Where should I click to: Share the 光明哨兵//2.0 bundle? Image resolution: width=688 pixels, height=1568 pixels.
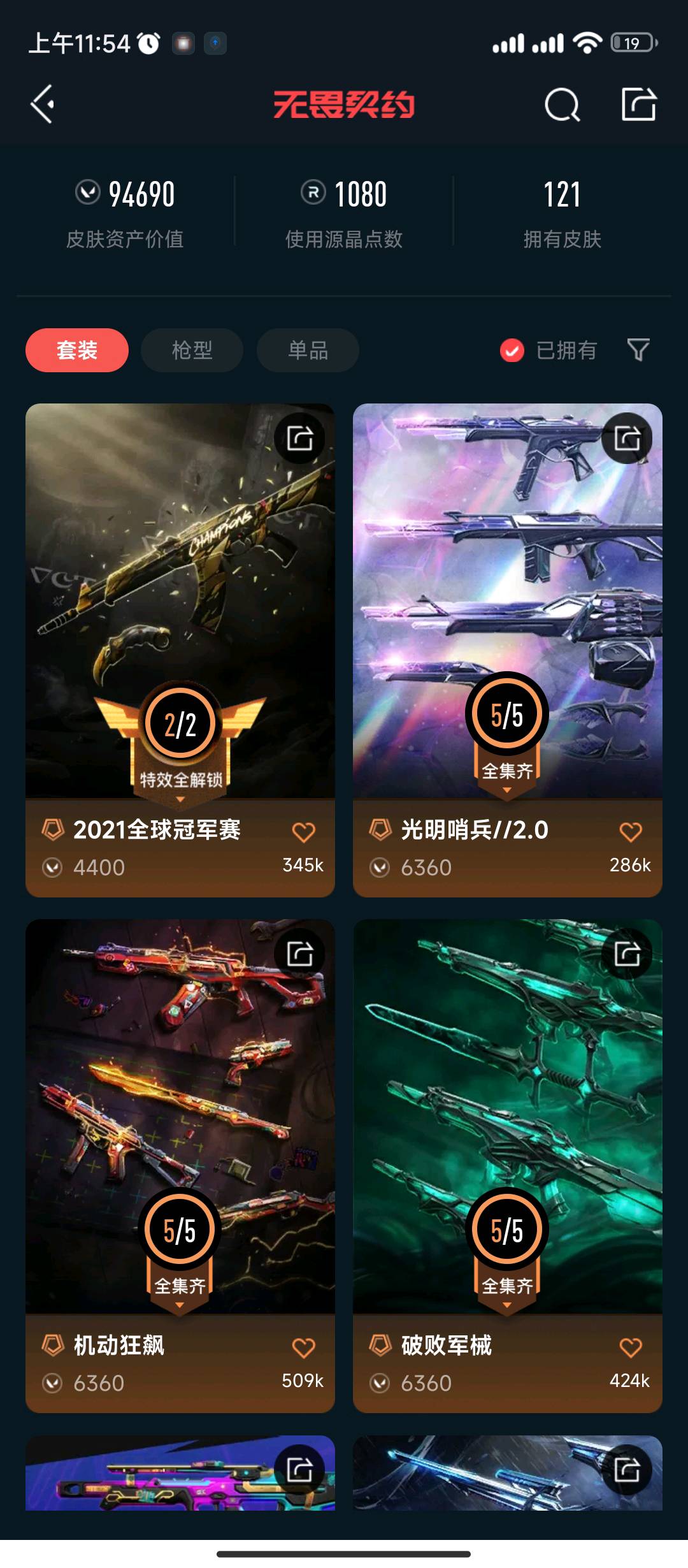[627, 438]
